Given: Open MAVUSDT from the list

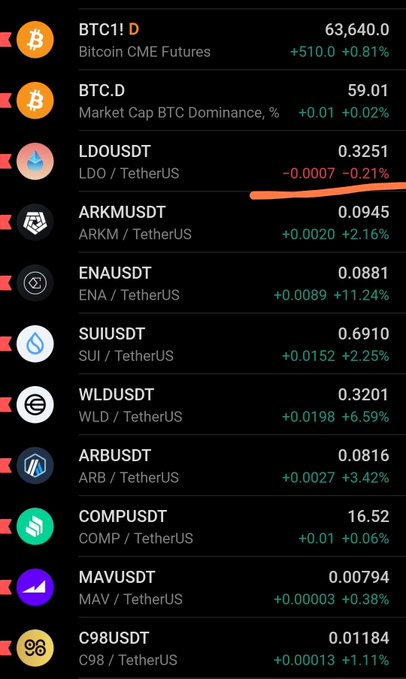Looking at the screenshot, I should [x=203, y=587].
